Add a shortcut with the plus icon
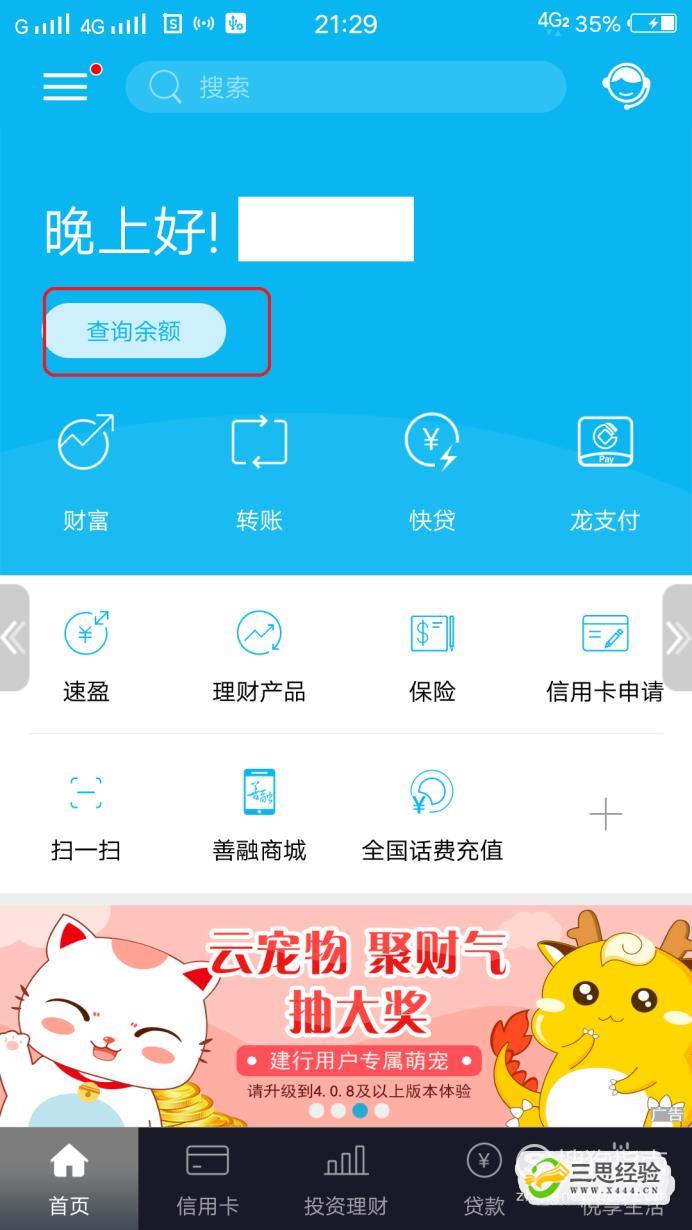The width and height of the screenshot is (692, 1230). [605, 815]
